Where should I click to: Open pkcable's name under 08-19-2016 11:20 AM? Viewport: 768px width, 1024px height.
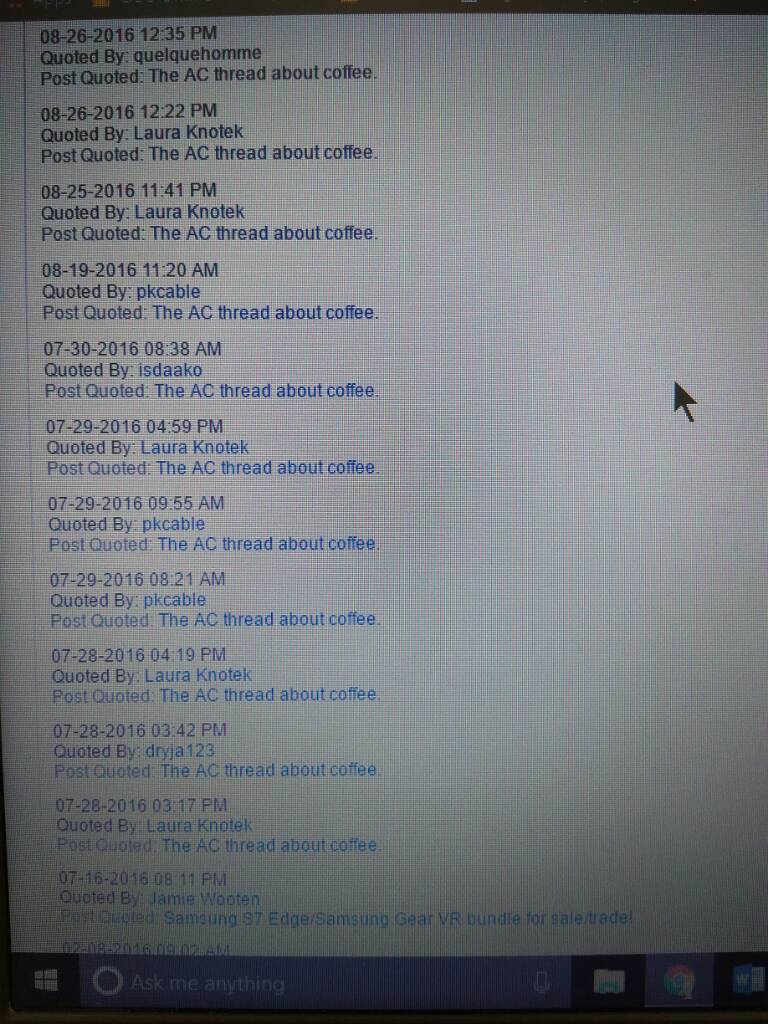[x=168, y=292]
